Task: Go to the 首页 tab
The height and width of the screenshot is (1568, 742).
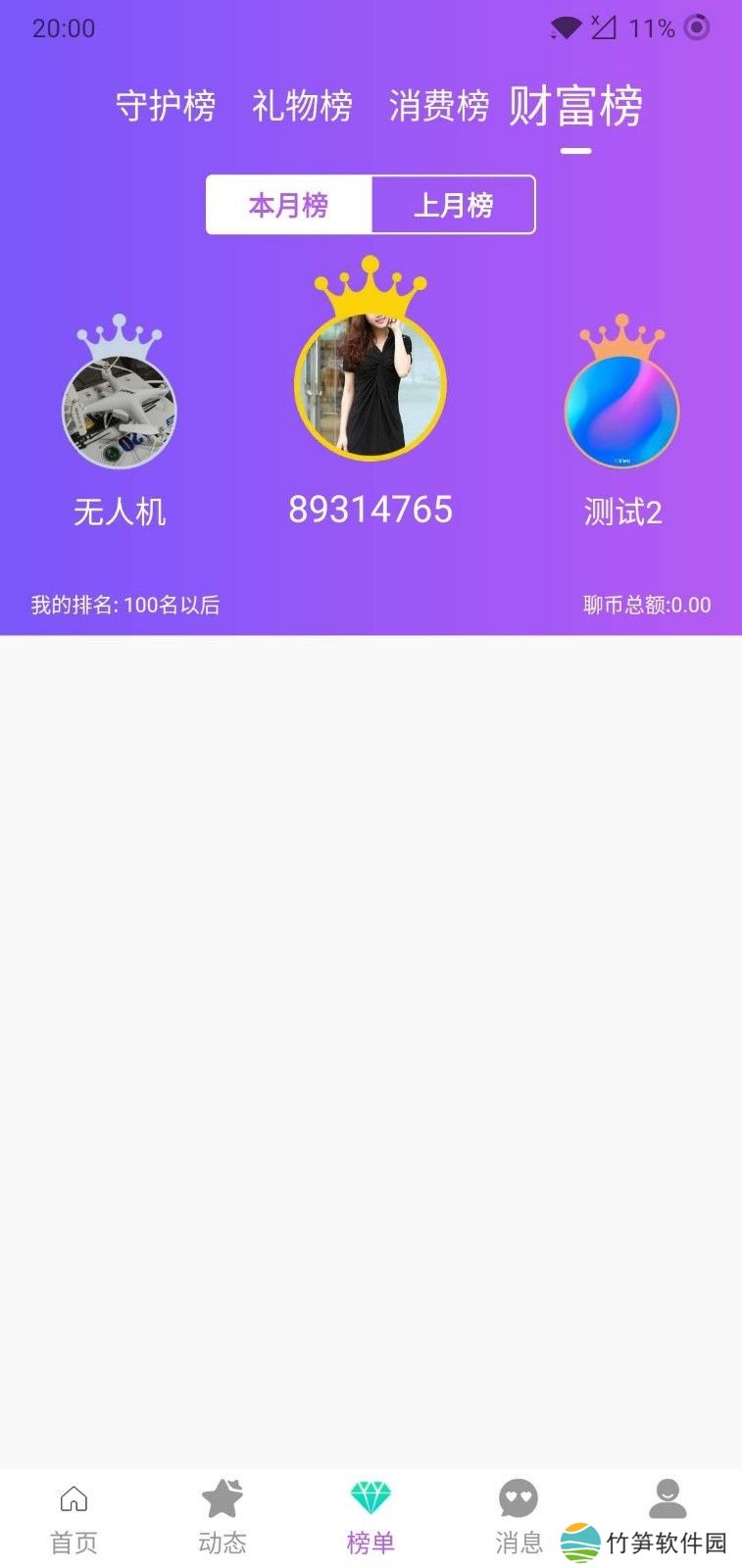Action: 74,1517
